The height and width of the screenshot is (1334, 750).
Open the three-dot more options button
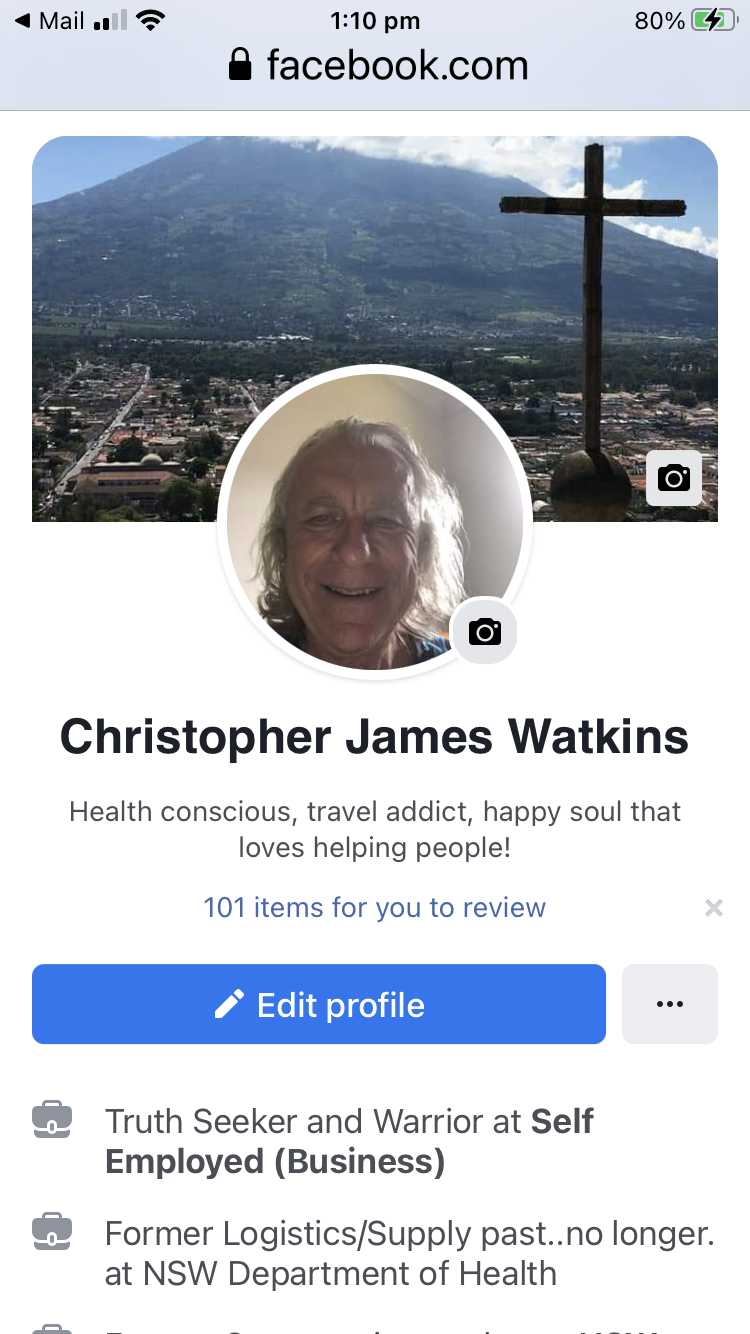tap(669, 1004)
